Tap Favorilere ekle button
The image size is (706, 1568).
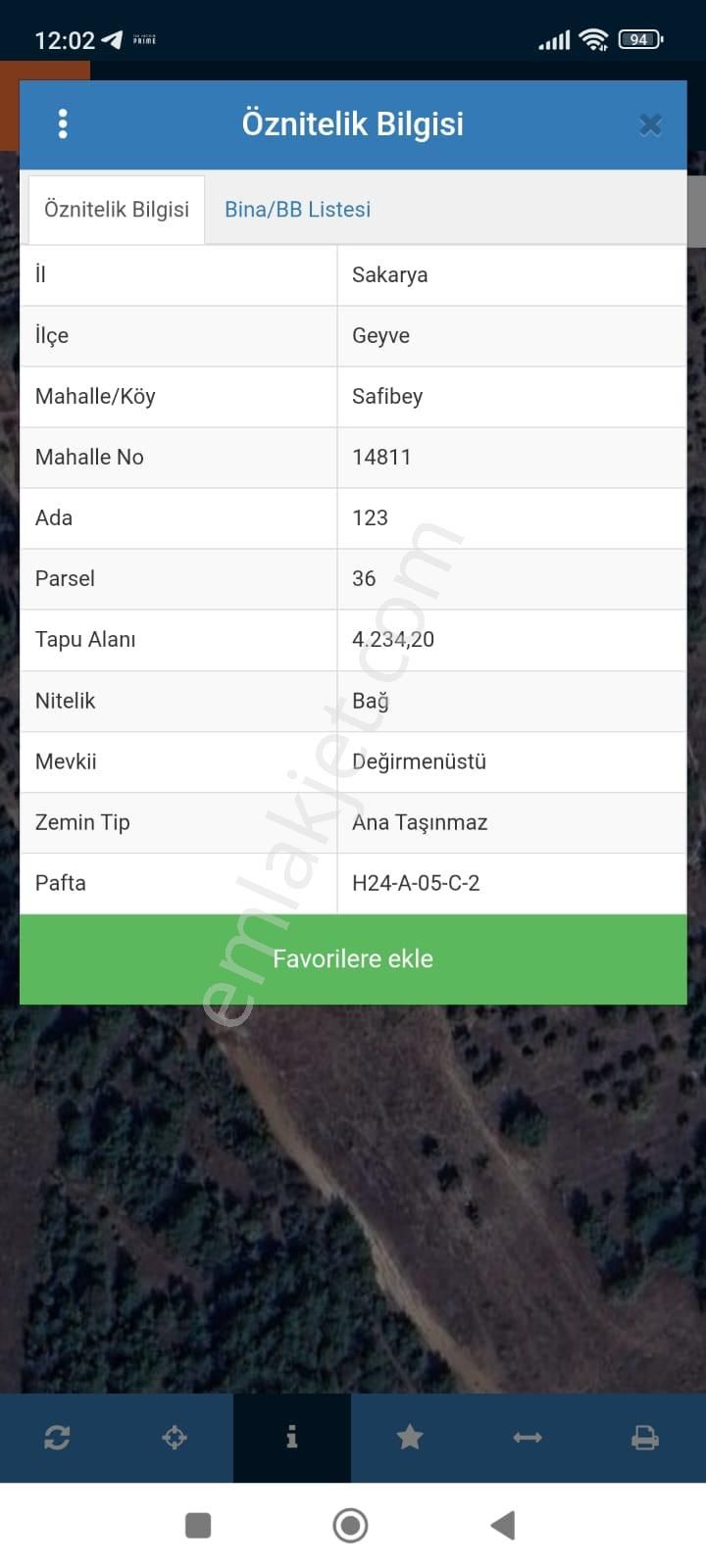(353, 958)
